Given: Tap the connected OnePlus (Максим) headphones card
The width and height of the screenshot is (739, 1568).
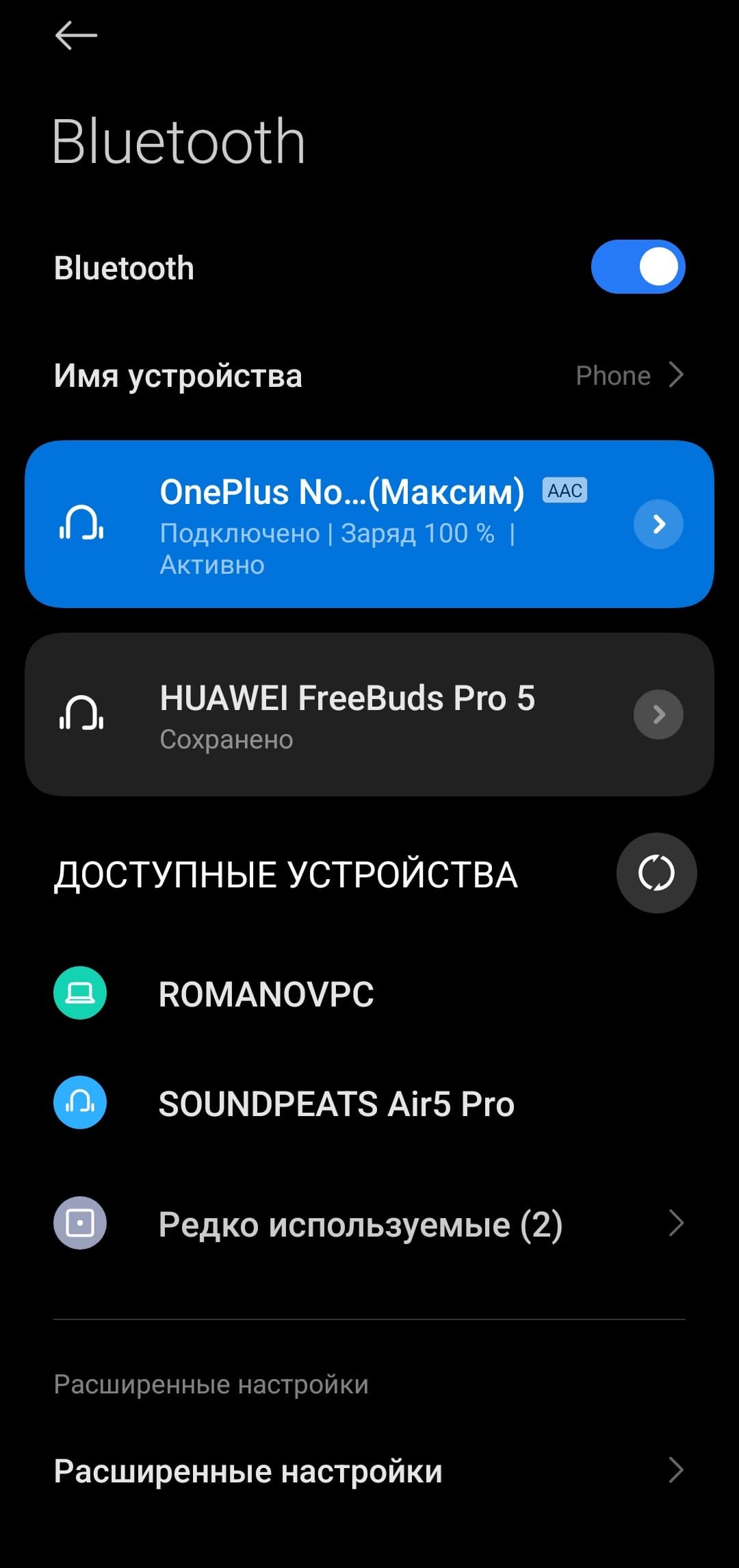Looking at the screenshot, I should pos(342,524).
